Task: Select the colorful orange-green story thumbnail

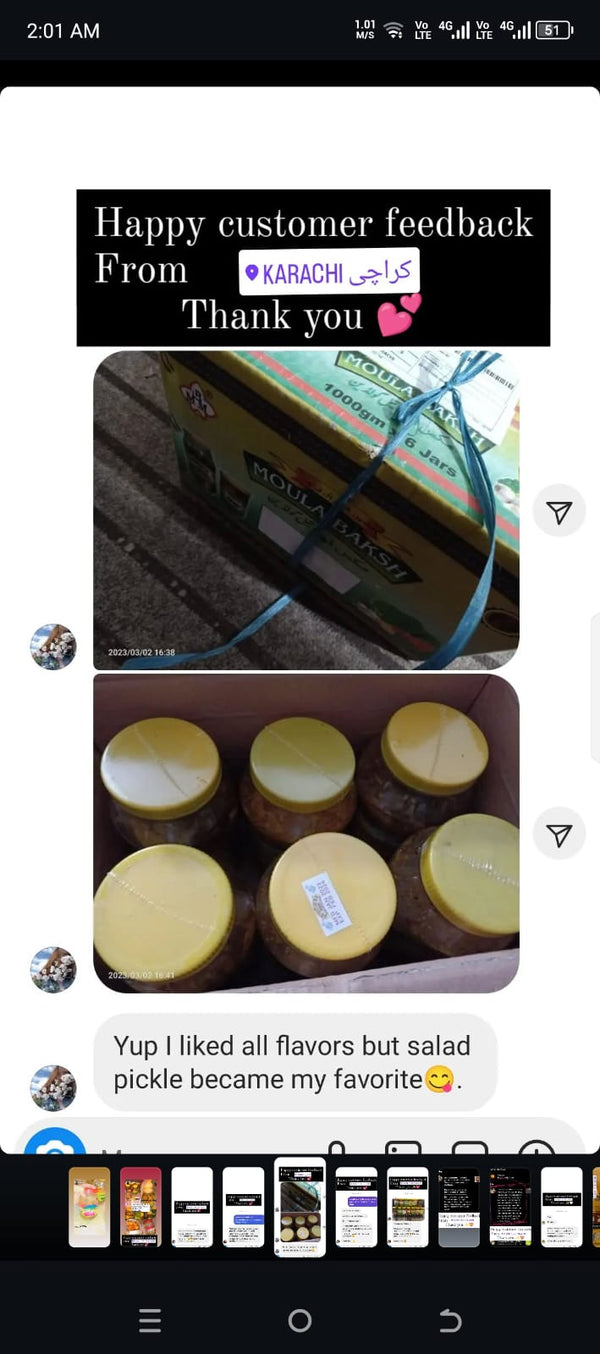Action: (x=89, y=1207)
